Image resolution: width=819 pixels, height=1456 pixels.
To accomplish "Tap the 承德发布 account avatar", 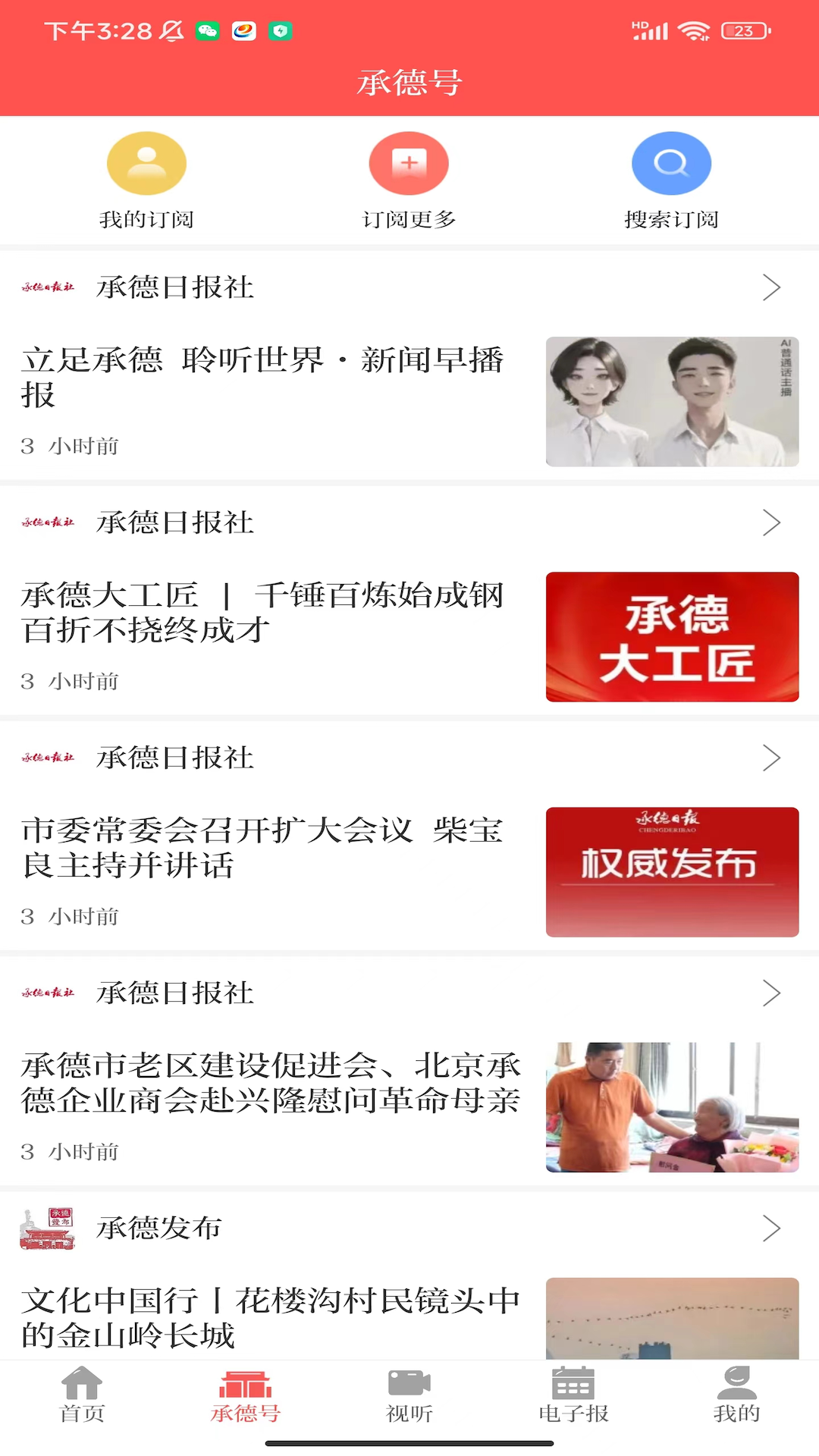I will [48, 1228].
